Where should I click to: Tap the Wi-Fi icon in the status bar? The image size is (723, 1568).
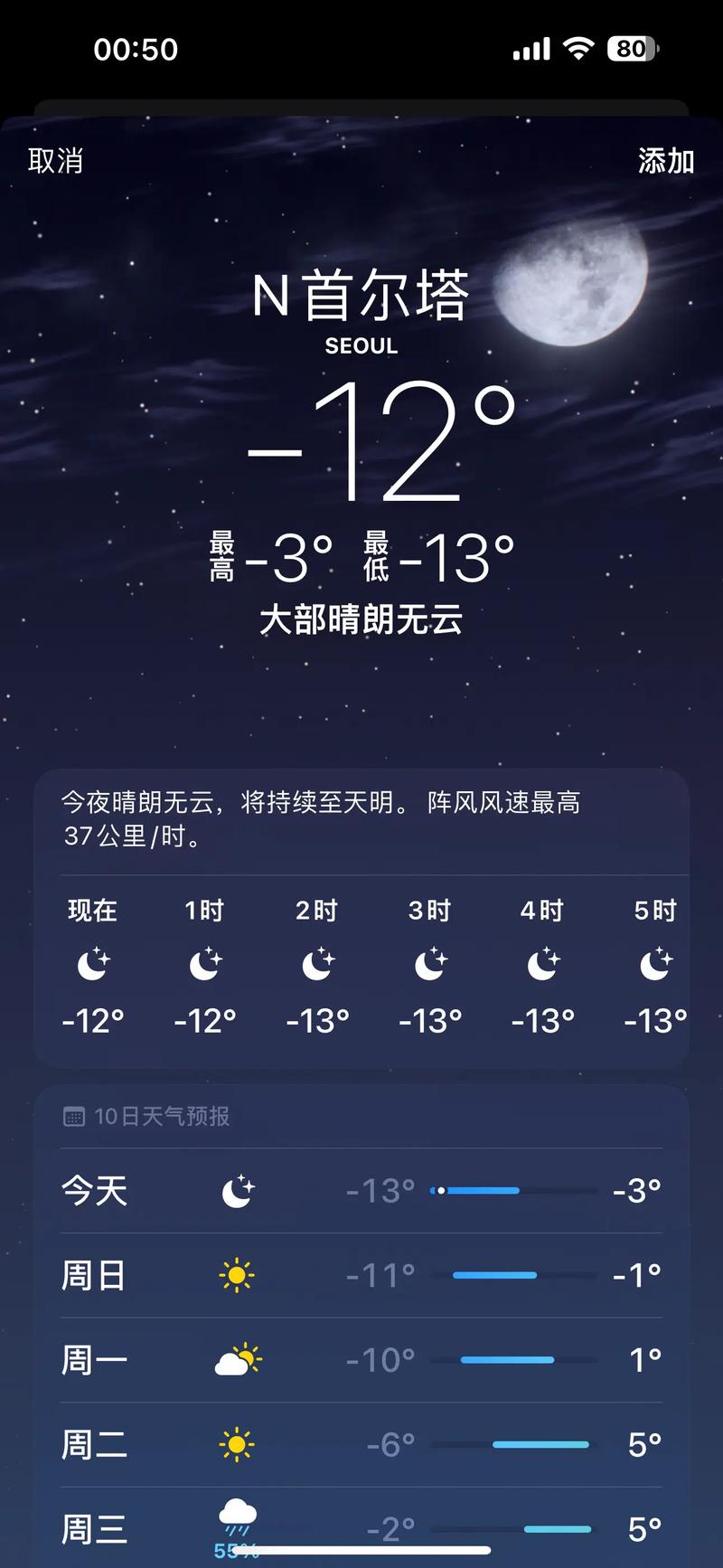(578, 47)
